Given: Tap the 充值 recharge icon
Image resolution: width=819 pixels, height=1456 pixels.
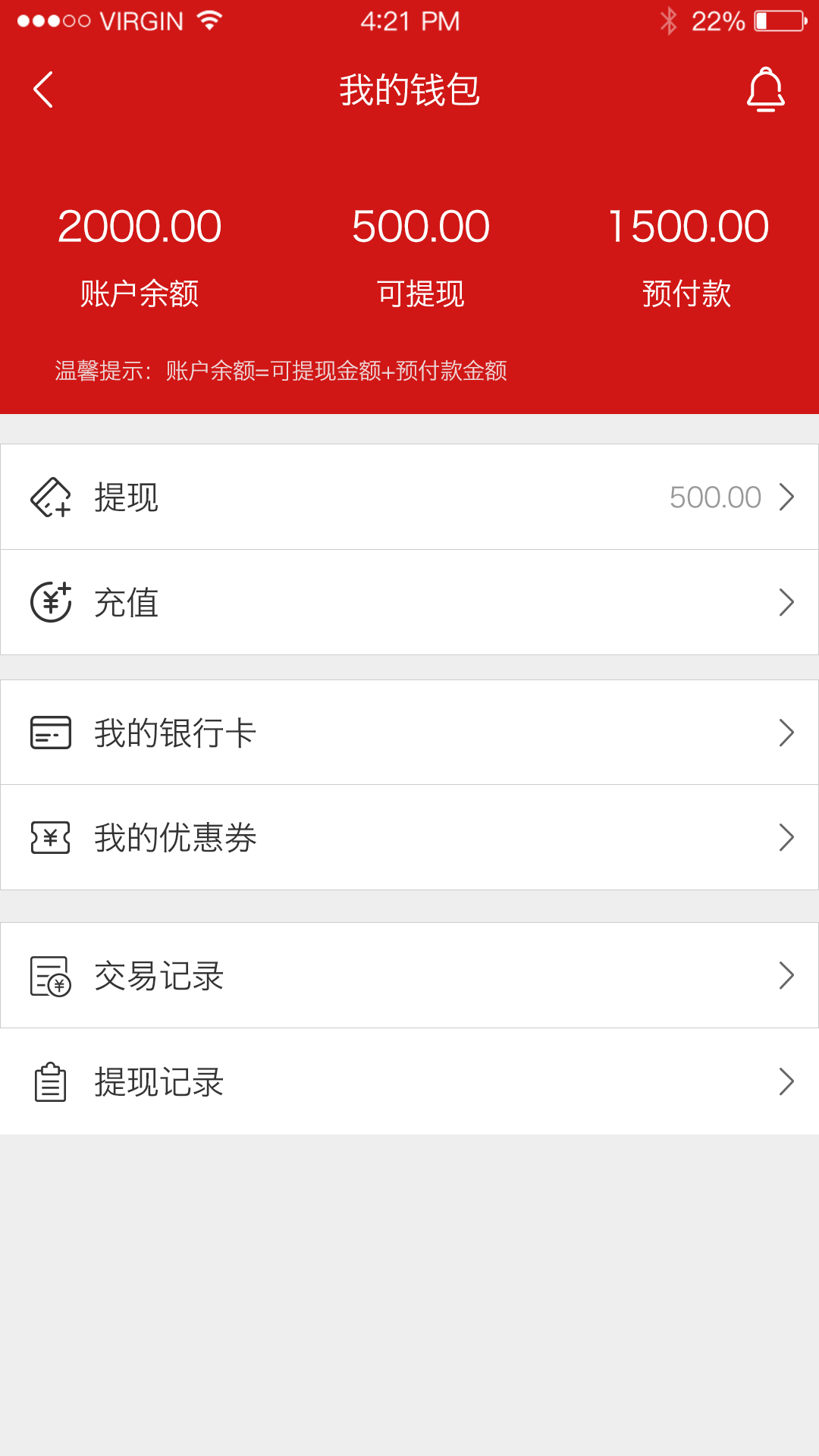Looking at the screenshot, I should coord(50,602).
